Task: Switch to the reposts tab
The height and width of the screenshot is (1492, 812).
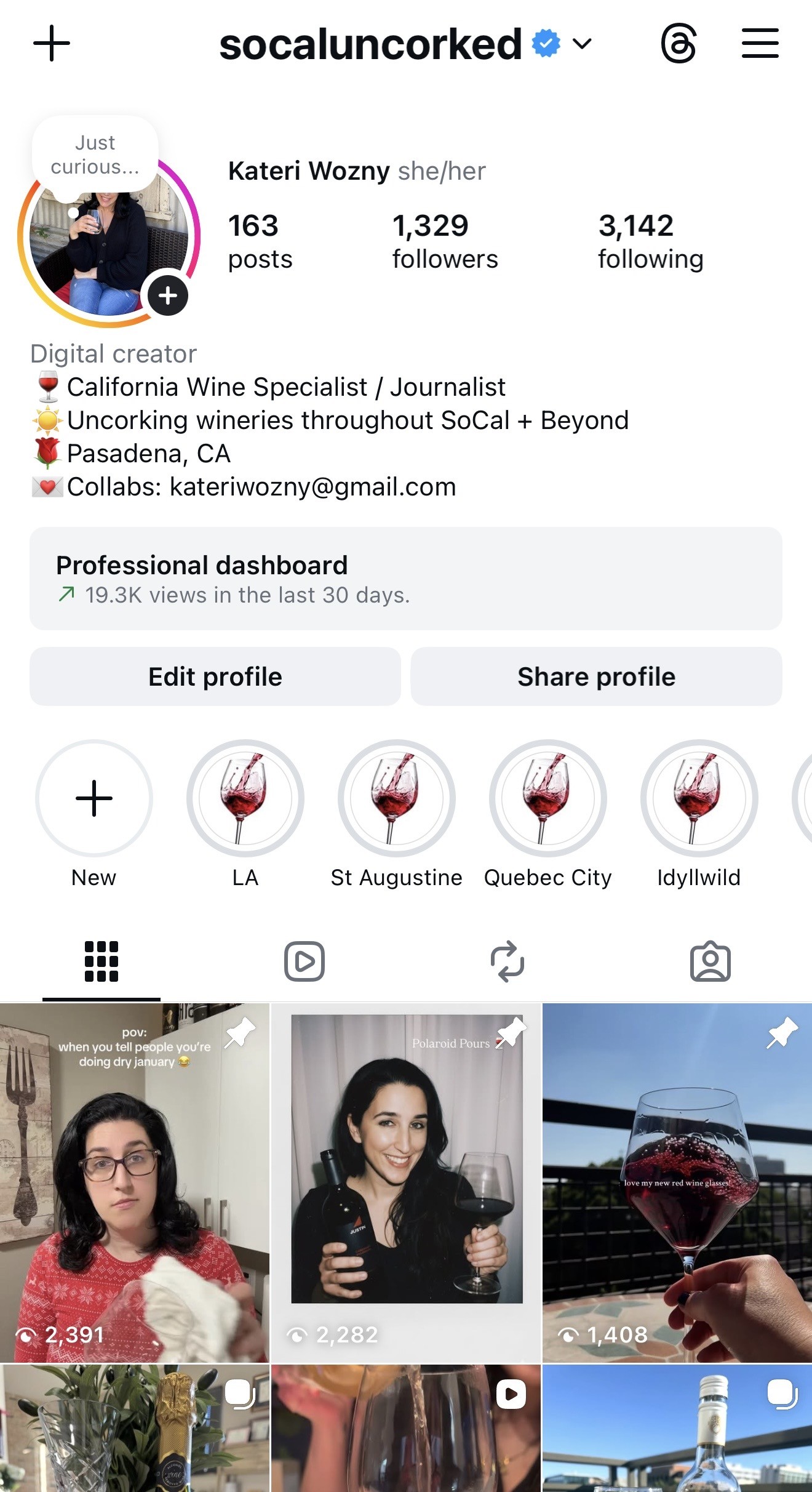Action: click(507, 961)
